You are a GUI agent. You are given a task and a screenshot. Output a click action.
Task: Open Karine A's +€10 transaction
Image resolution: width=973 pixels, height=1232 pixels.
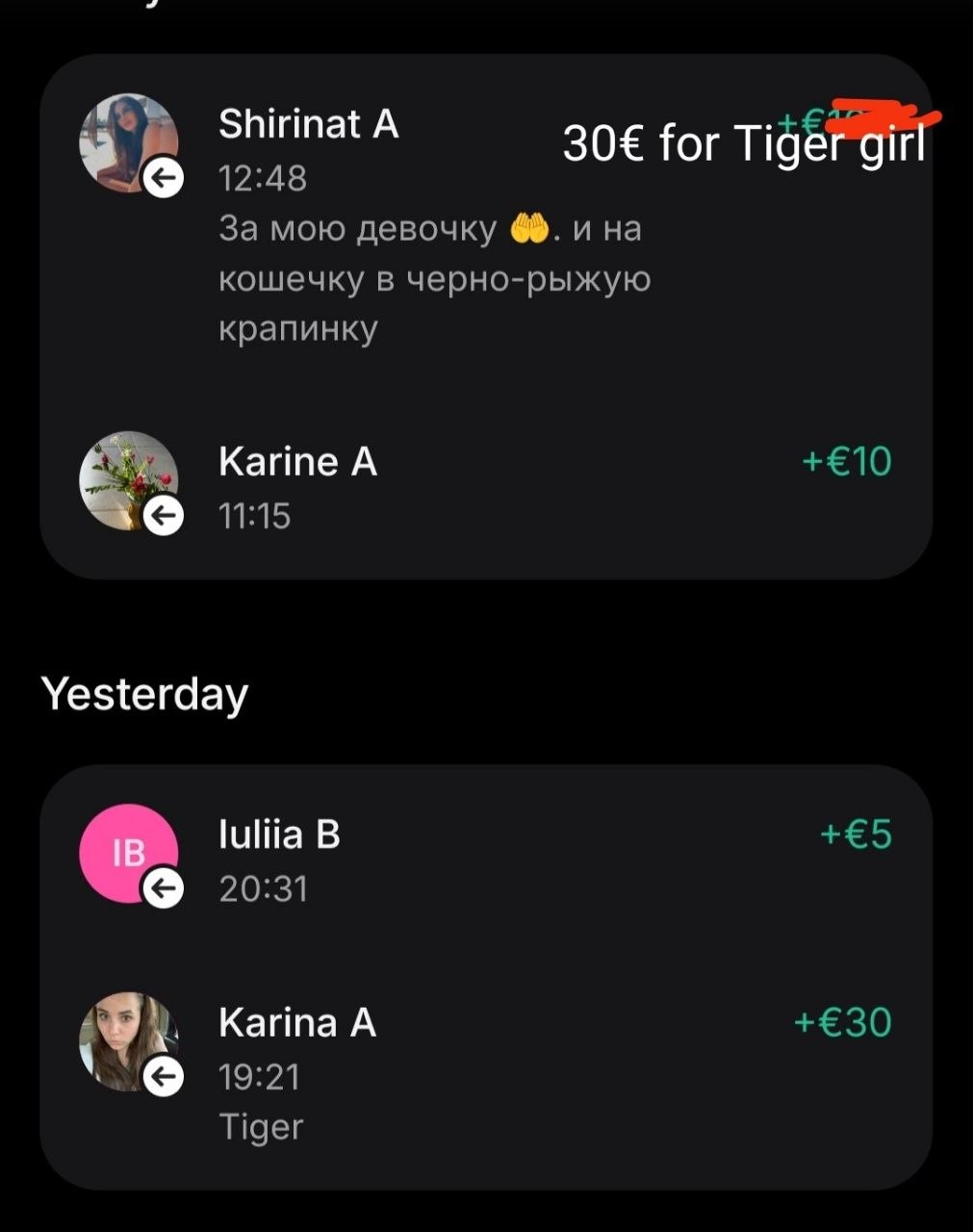[486, 488]
